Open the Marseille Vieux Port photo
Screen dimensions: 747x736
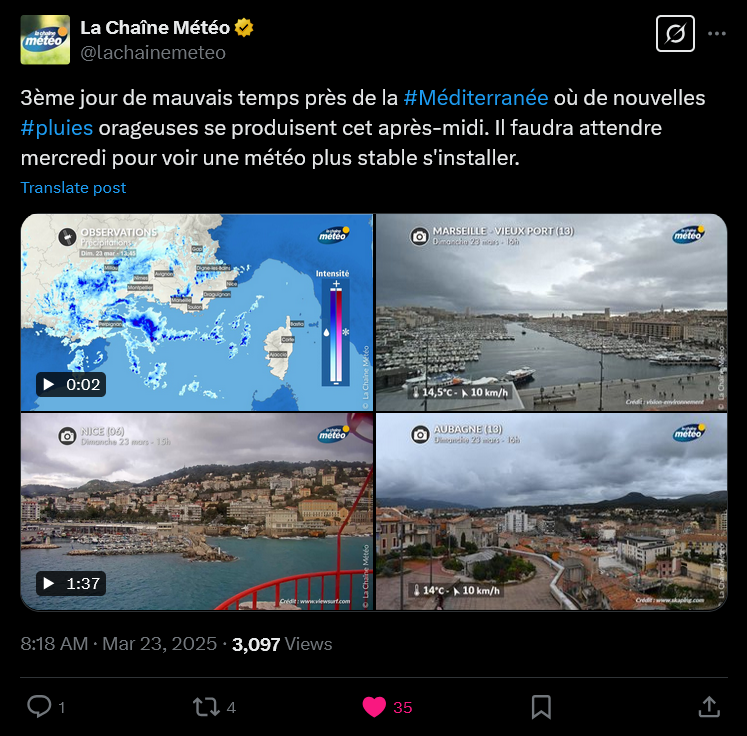click(x=551, y=312)
